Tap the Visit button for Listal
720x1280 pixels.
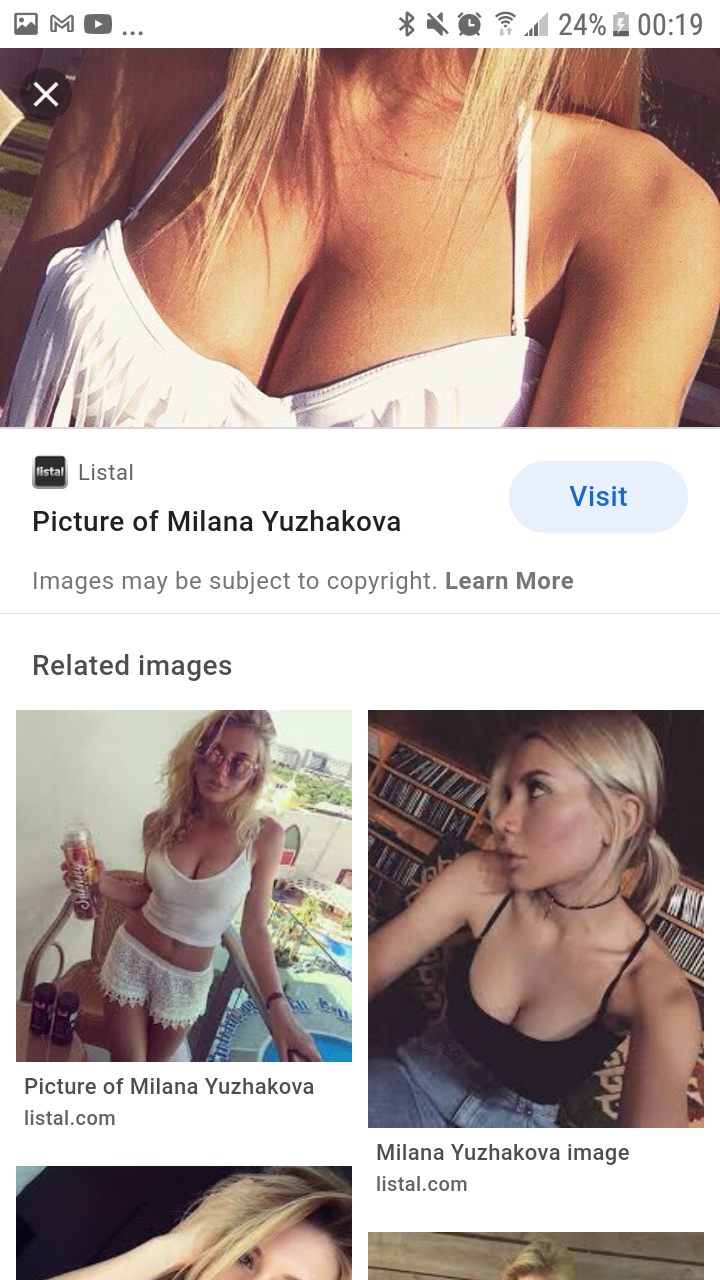(x=598, y=497)
